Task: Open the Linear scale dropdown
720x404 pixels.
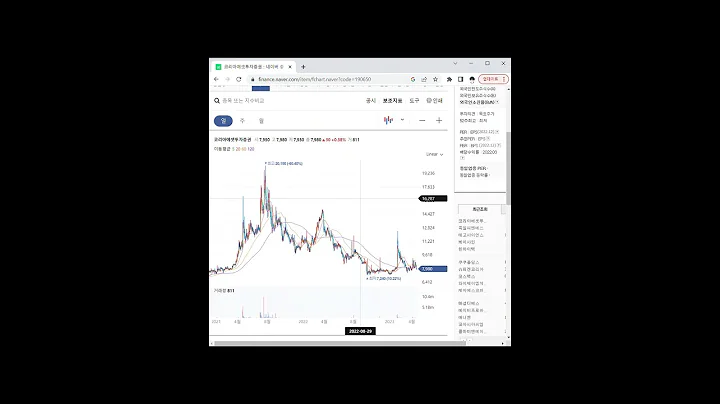Action: (434, 155)
